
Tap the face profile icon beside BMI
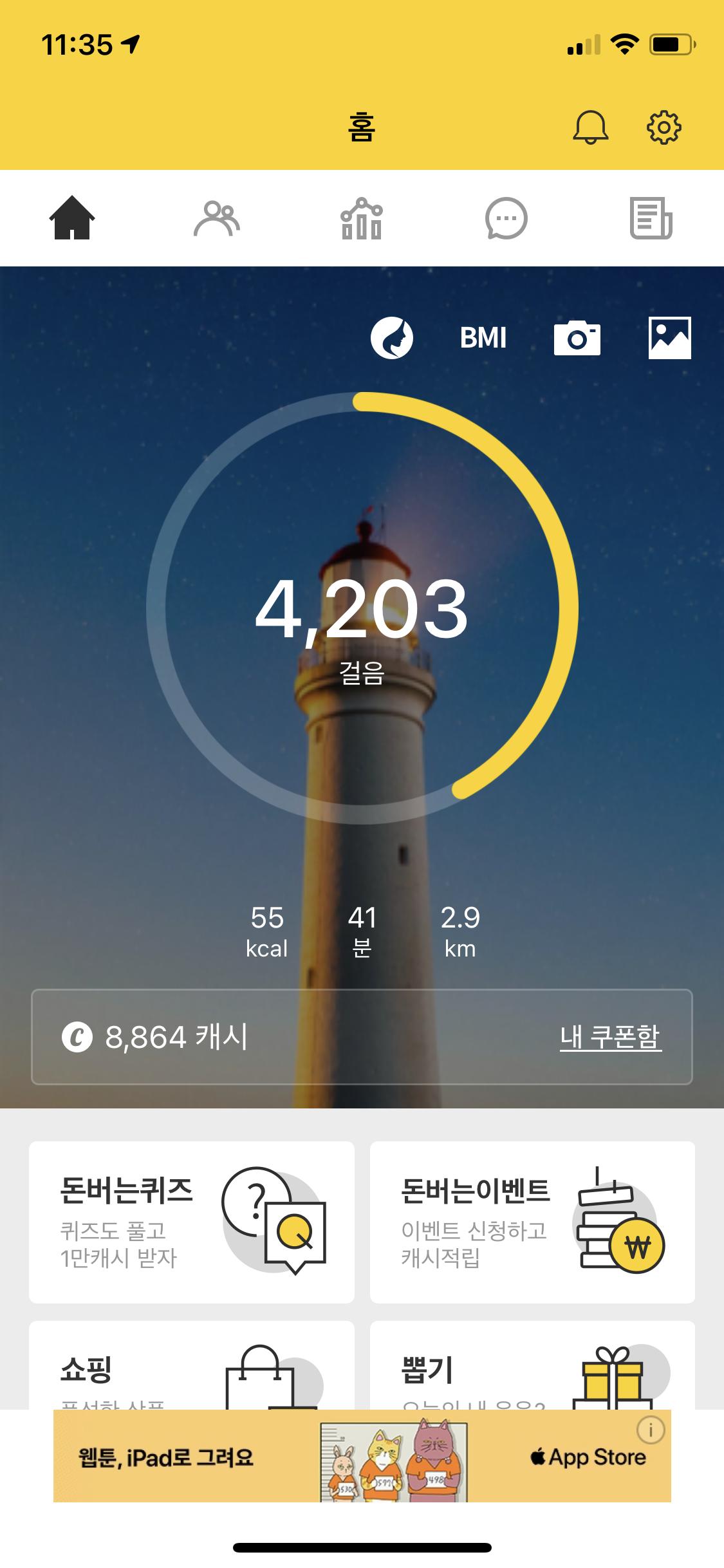click(391, 338)
